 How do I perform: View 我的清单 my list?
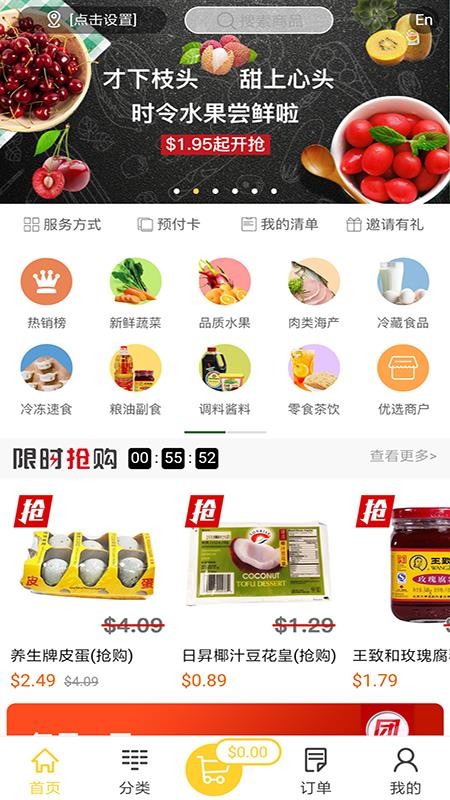pos(280,224)
